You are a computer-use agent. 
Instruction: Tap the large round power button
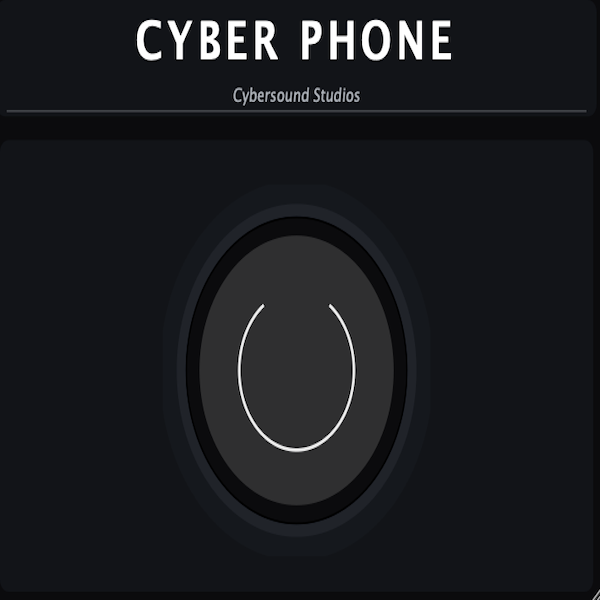297,374
